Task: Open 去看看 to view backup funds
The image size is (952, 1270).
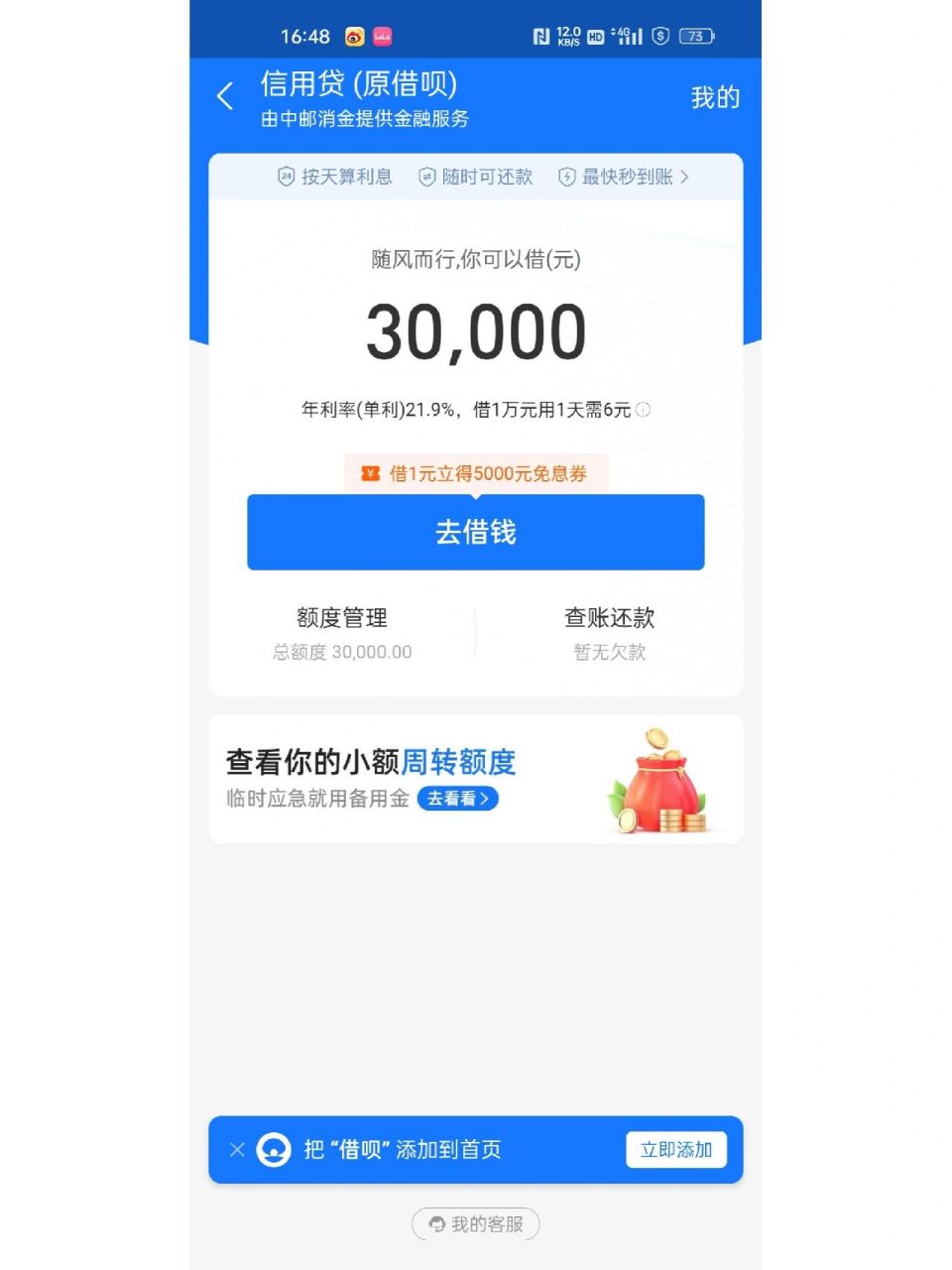Action: pyautogui.click(x=457, y=799)
